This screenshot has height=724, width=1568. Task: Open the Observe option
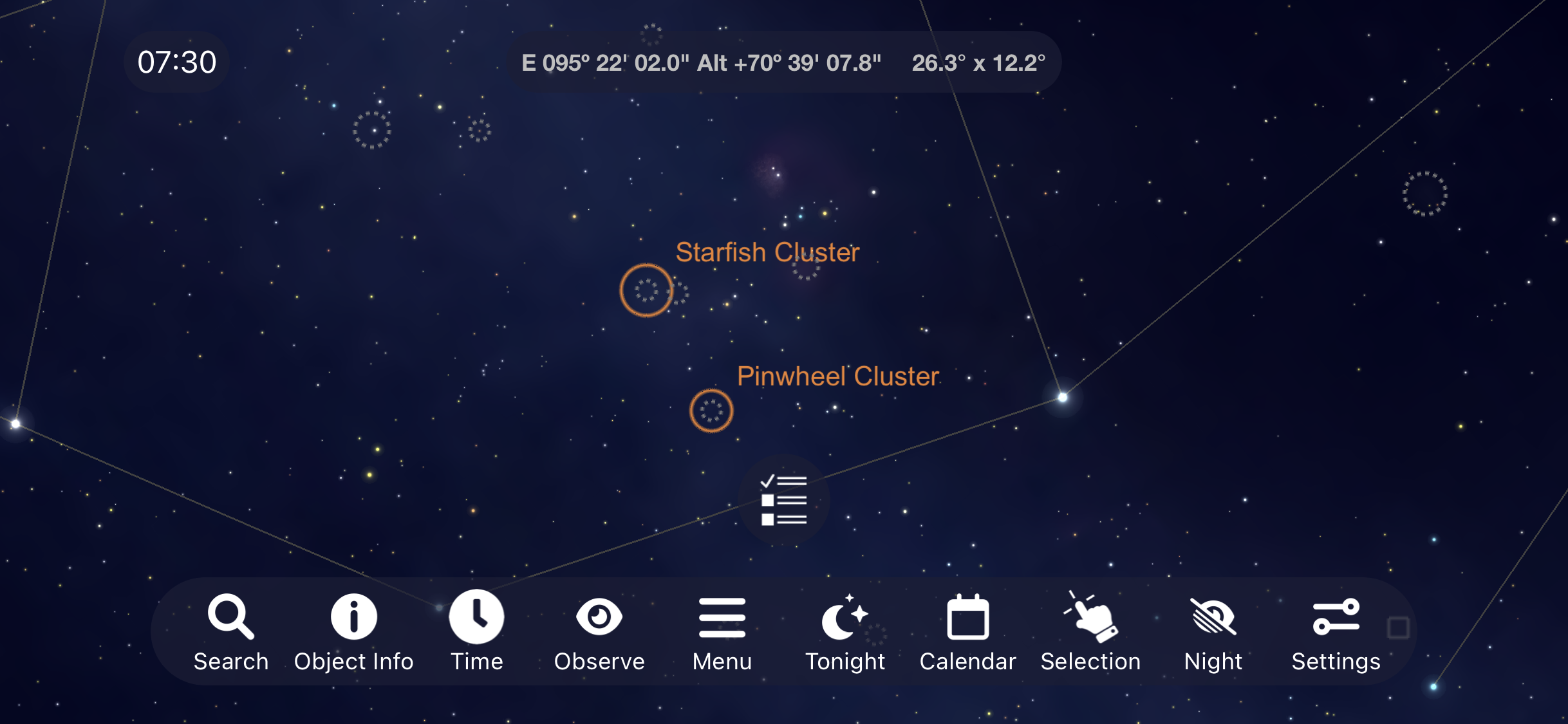(599, 631)
